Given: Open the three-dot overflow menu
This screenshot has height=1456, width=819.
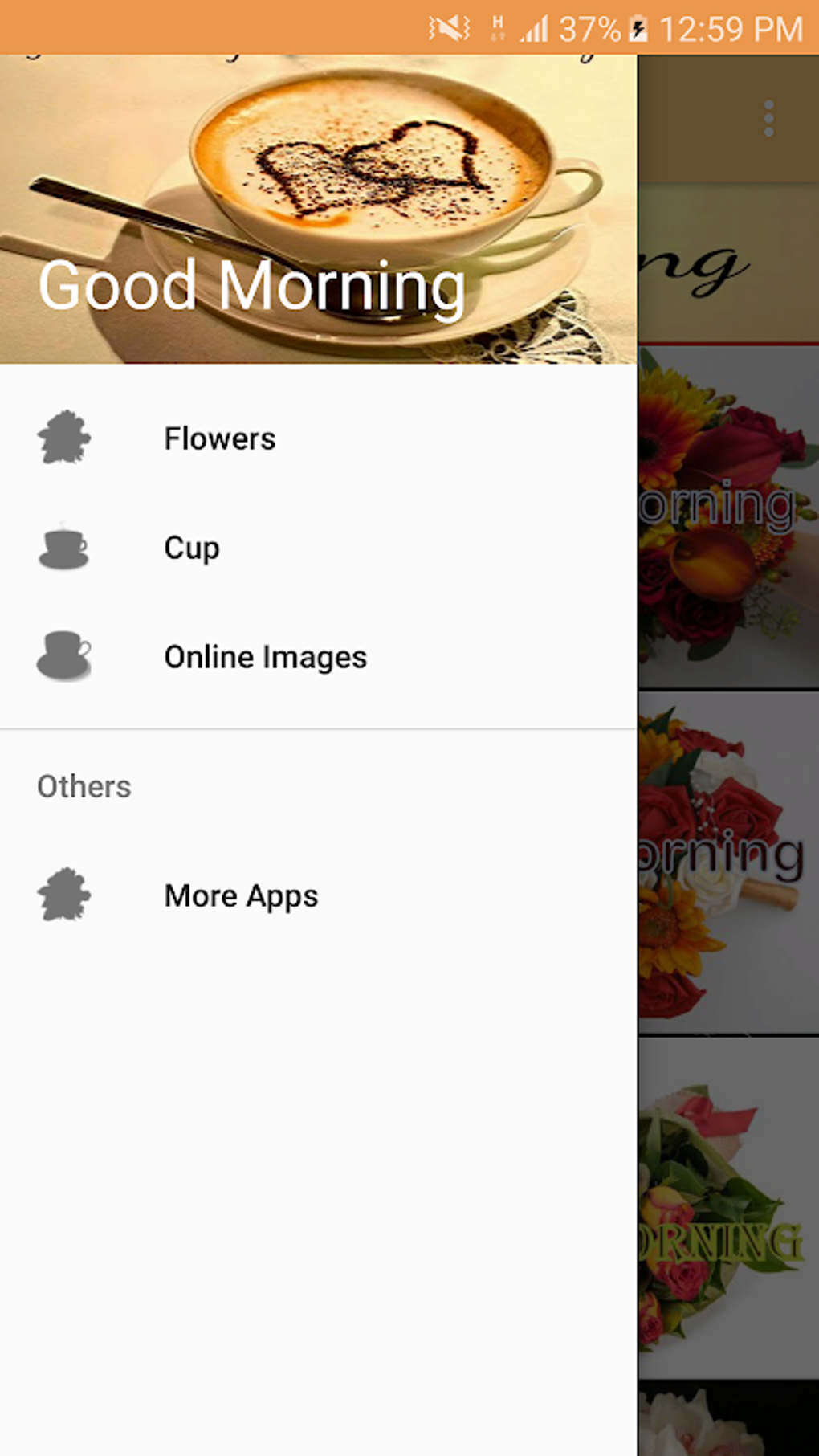Looking at the screenshot, I should pos(768,119).
